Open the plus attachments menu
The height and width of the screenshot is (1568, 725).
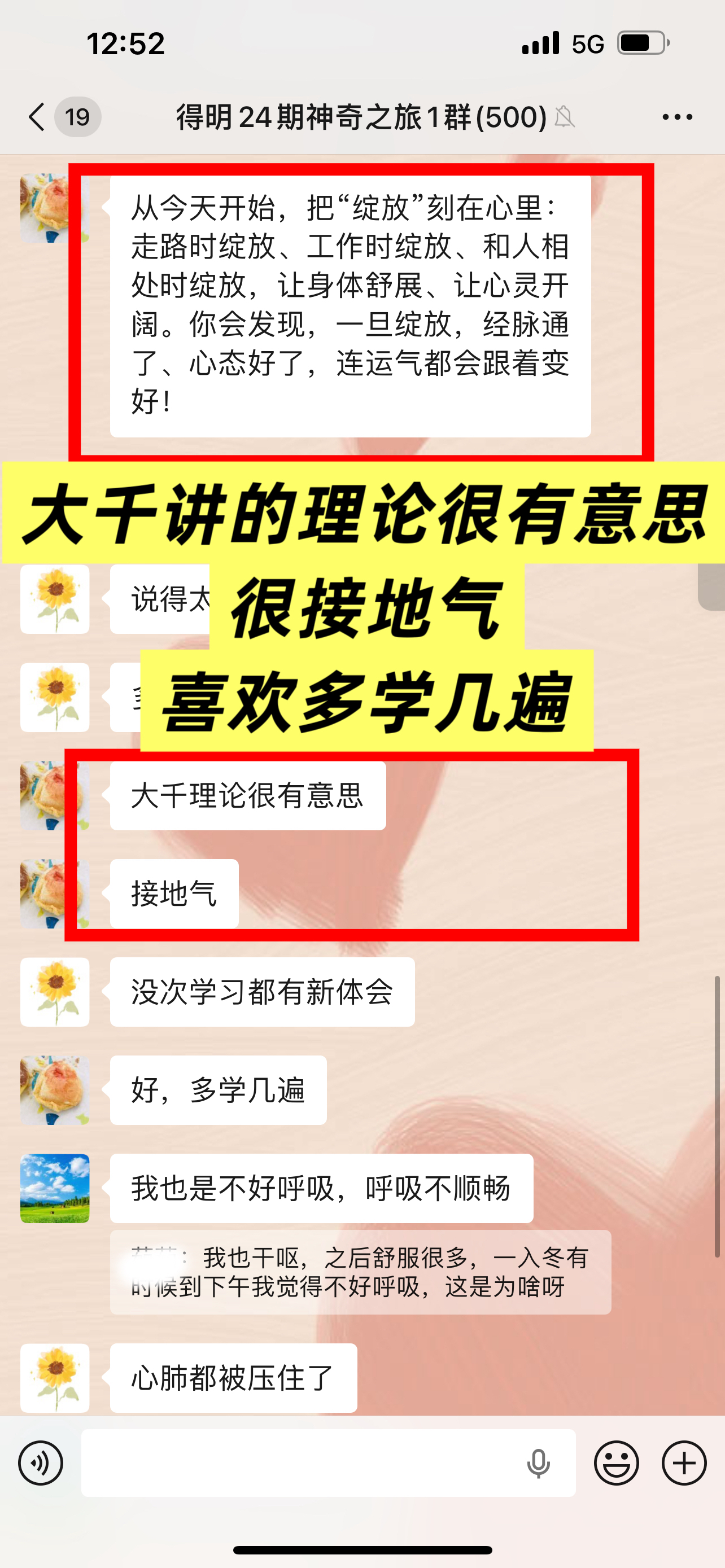[x=684, y=1462]
